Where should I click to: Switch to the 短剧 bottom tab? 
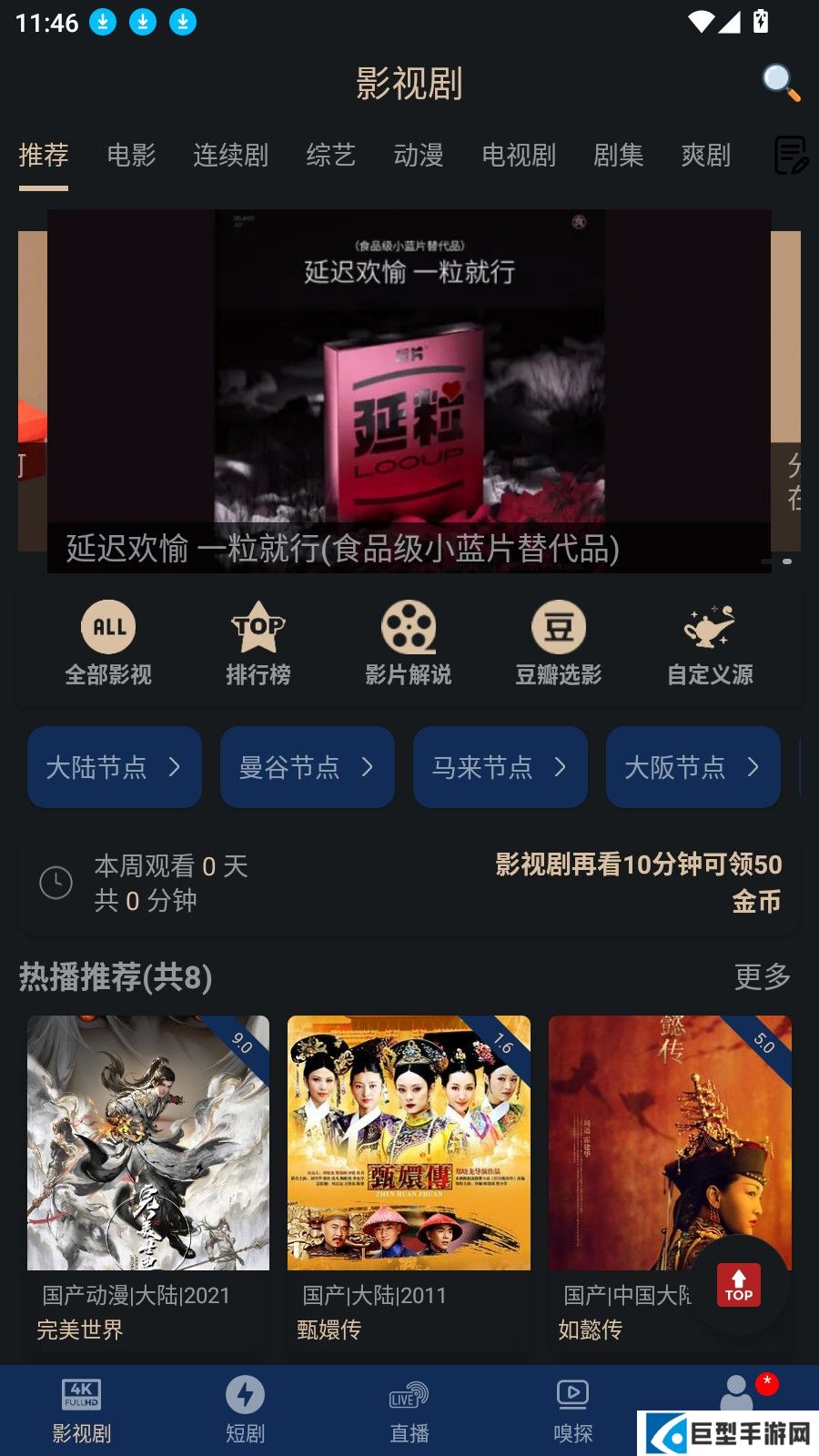(245, 1410)
